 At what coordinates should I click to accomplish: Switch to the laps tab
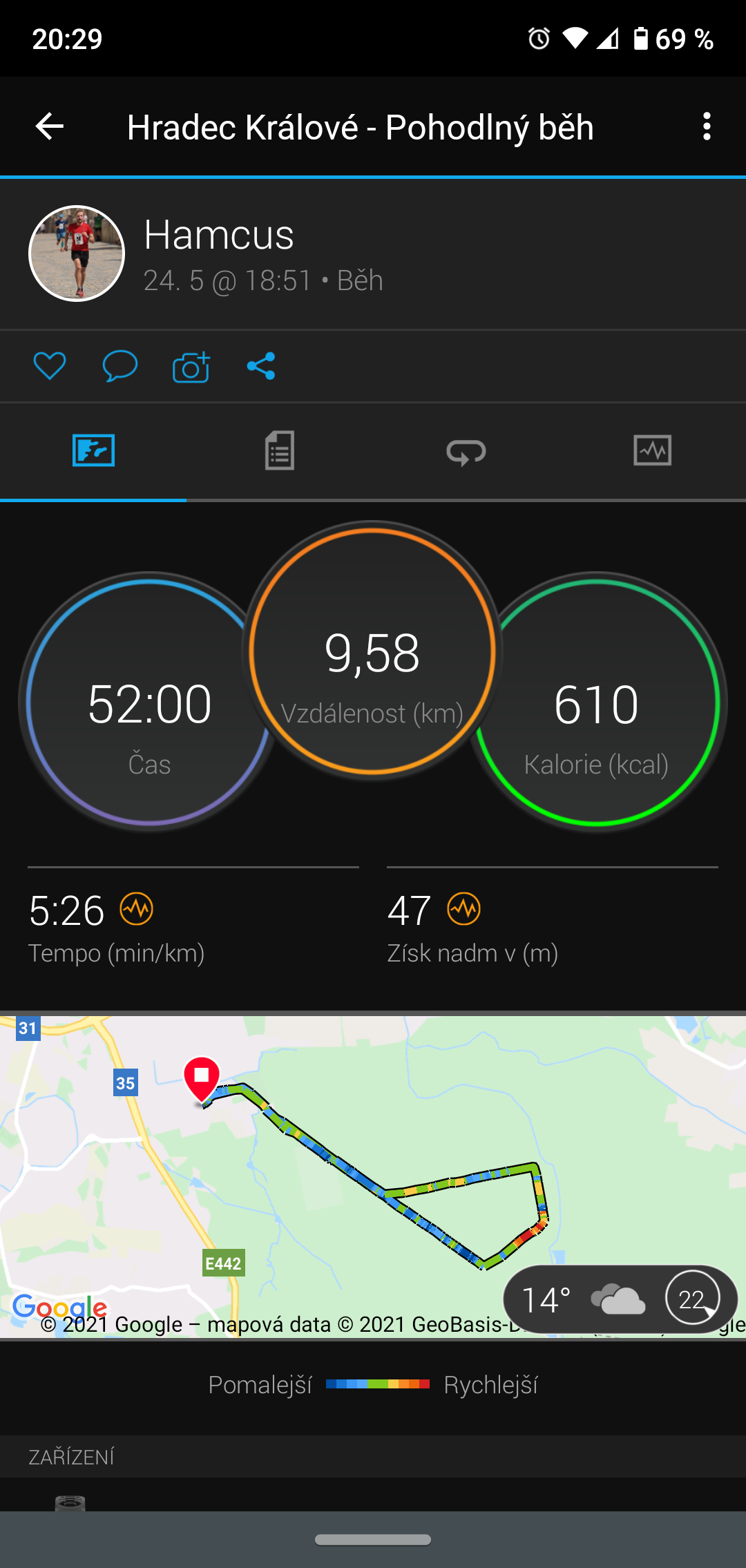[x=466, y=452]
